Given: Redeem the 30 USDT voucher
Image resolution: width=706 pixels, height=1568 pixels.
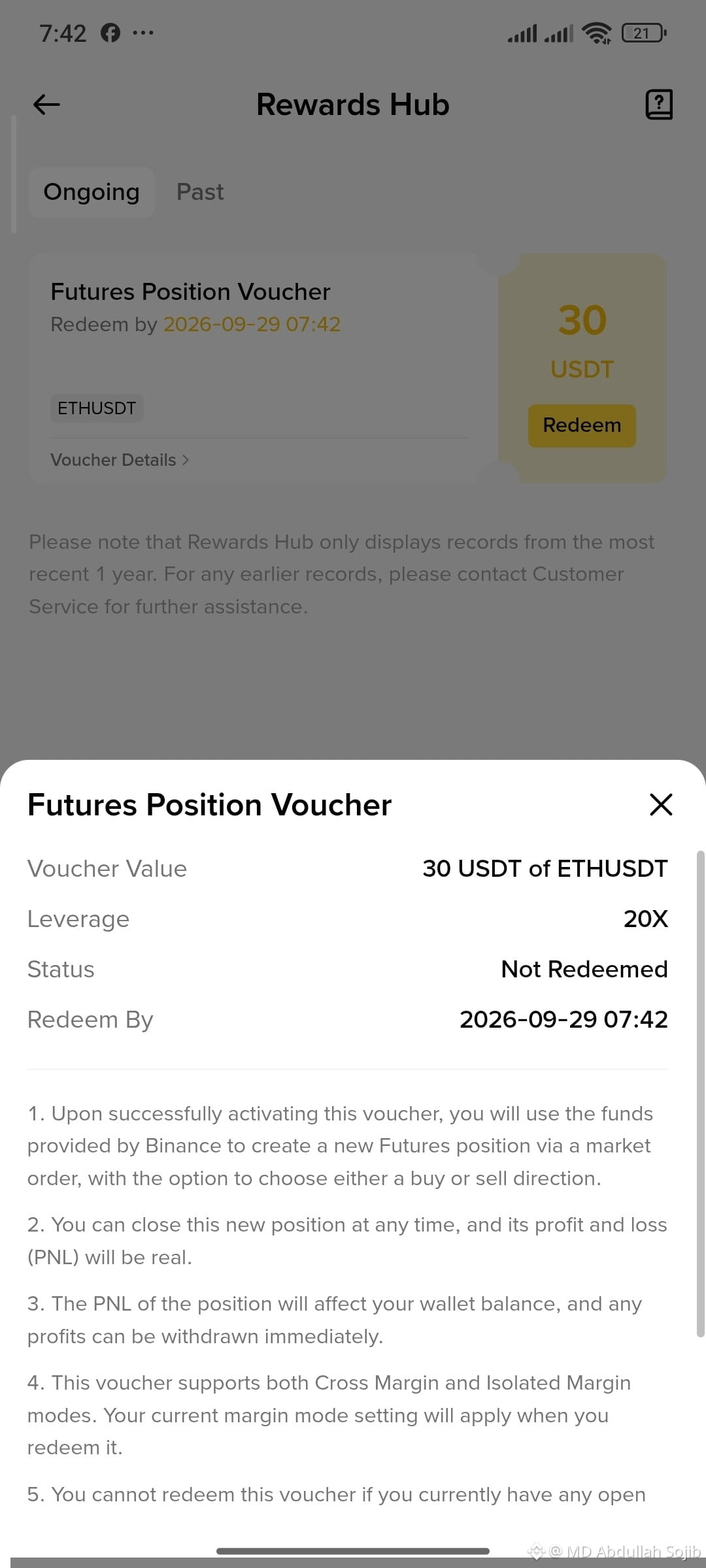Looking at the screenshot, I should coord(582,425).
